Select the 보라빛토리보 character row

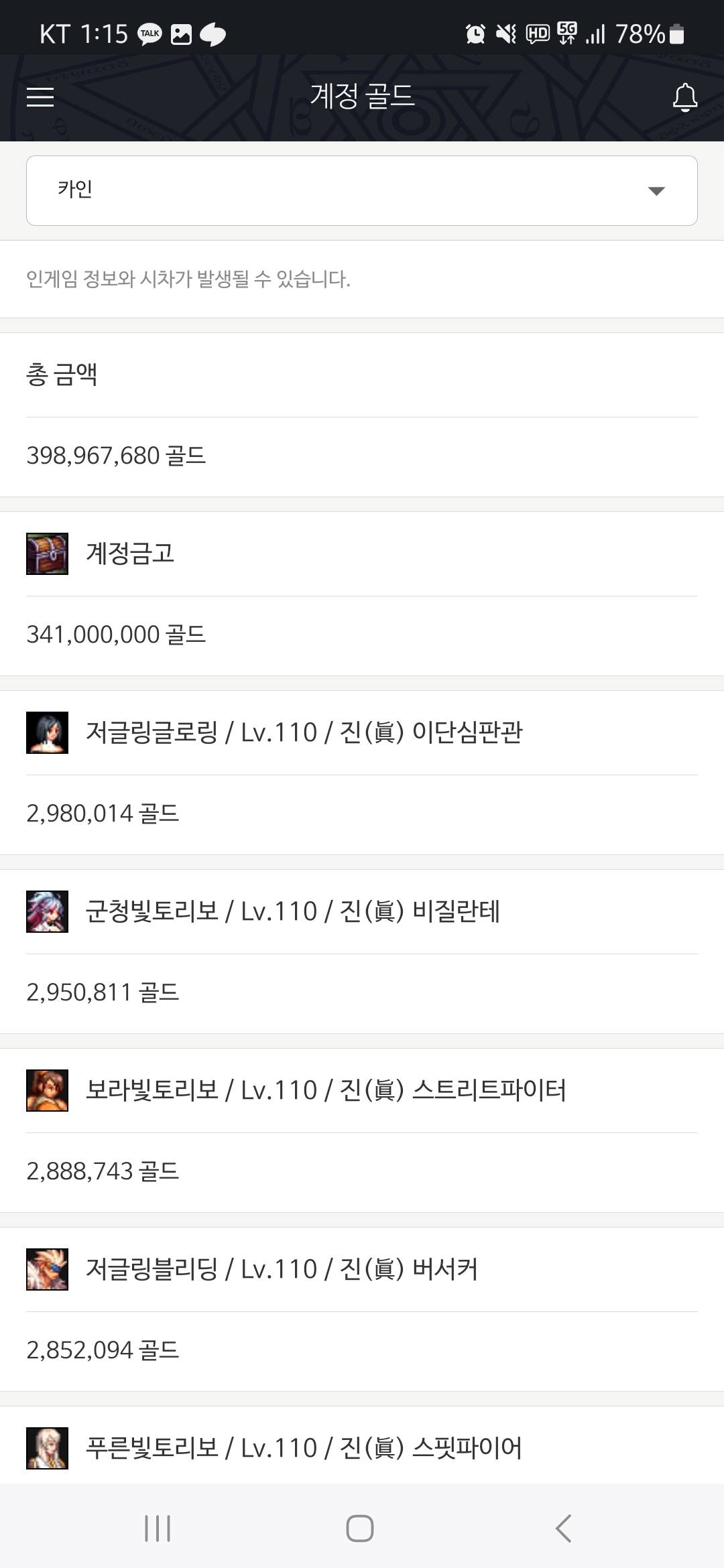(325, 1090)
